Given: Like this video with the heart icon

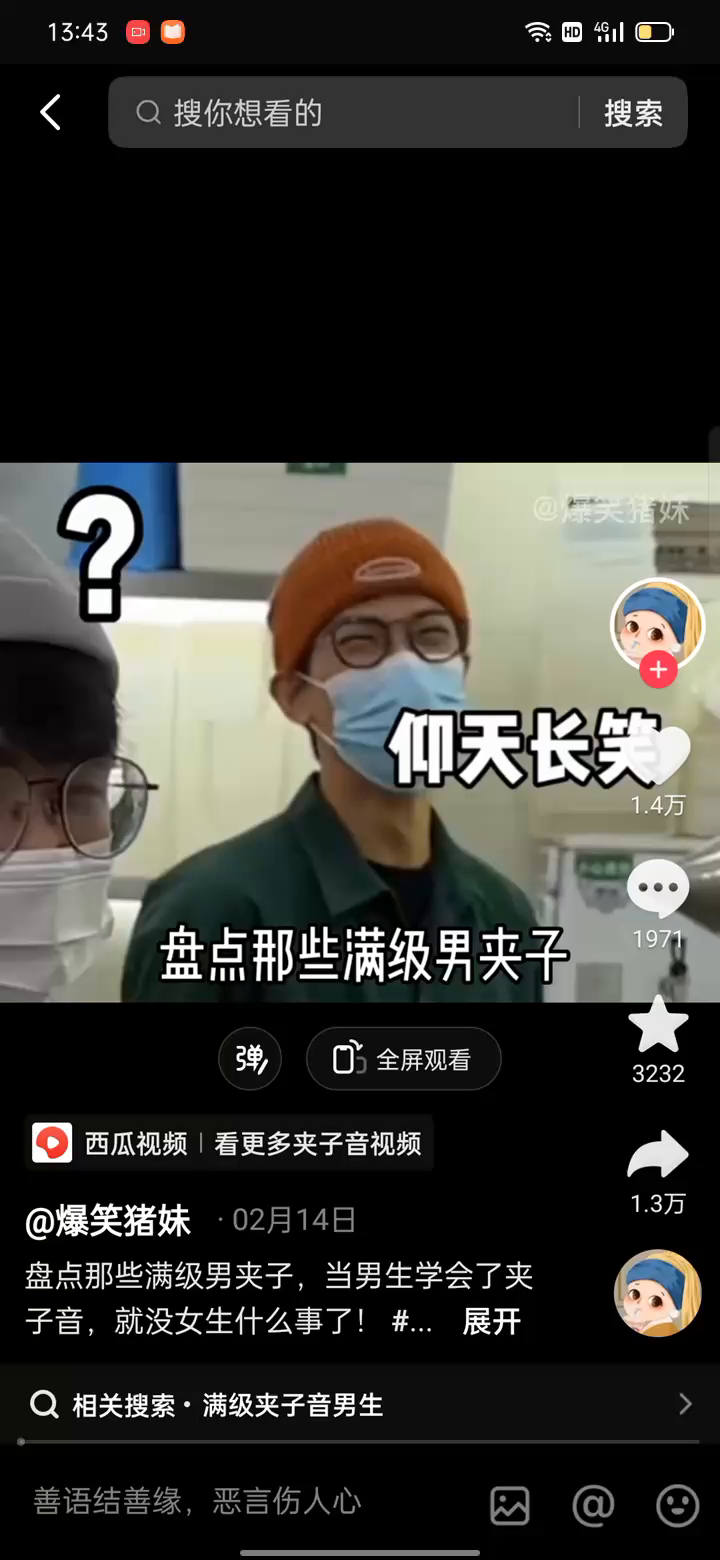Looking at the screenshot, I should [660, 754].
